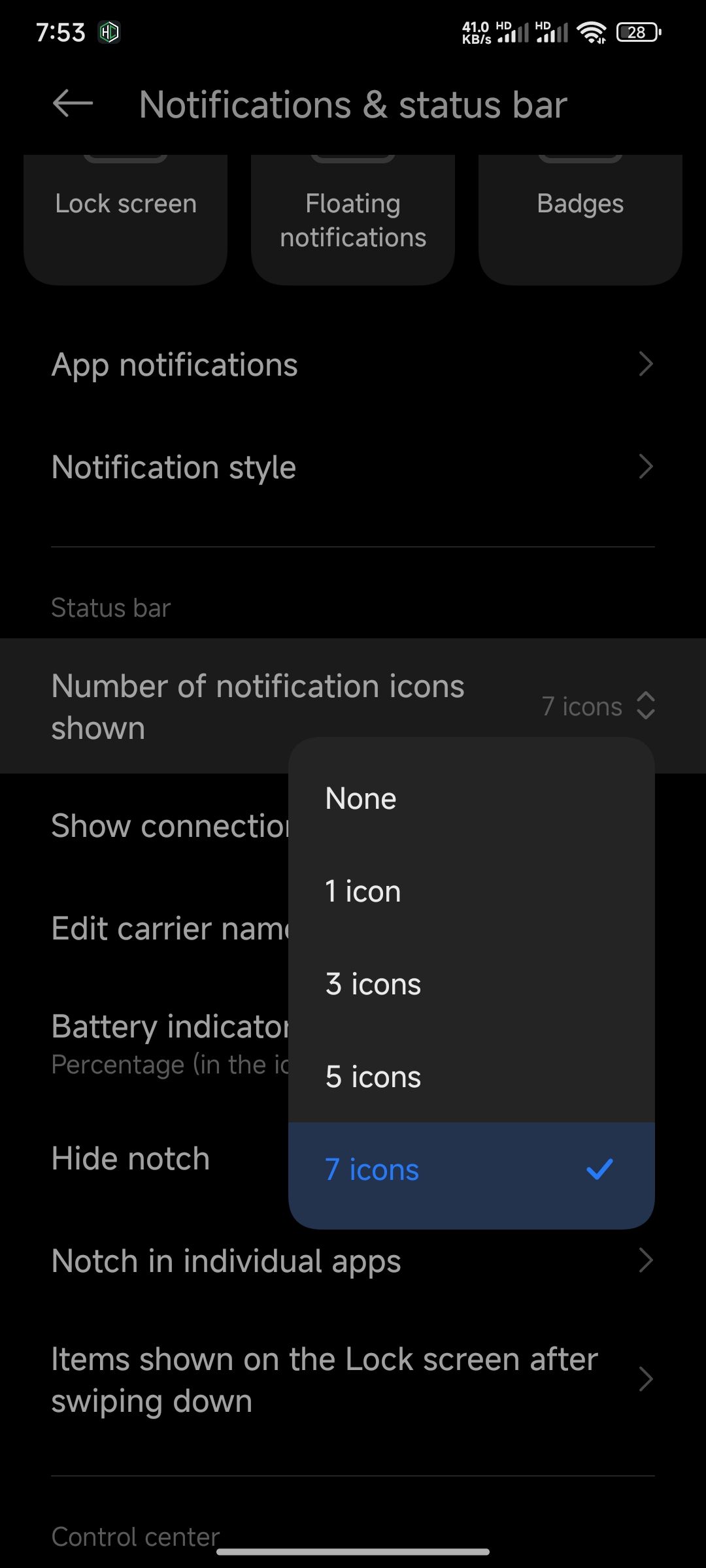Keep the 7 icons option selected
The height and width of the screenshot is (1568, 706).
(471, 1169)
